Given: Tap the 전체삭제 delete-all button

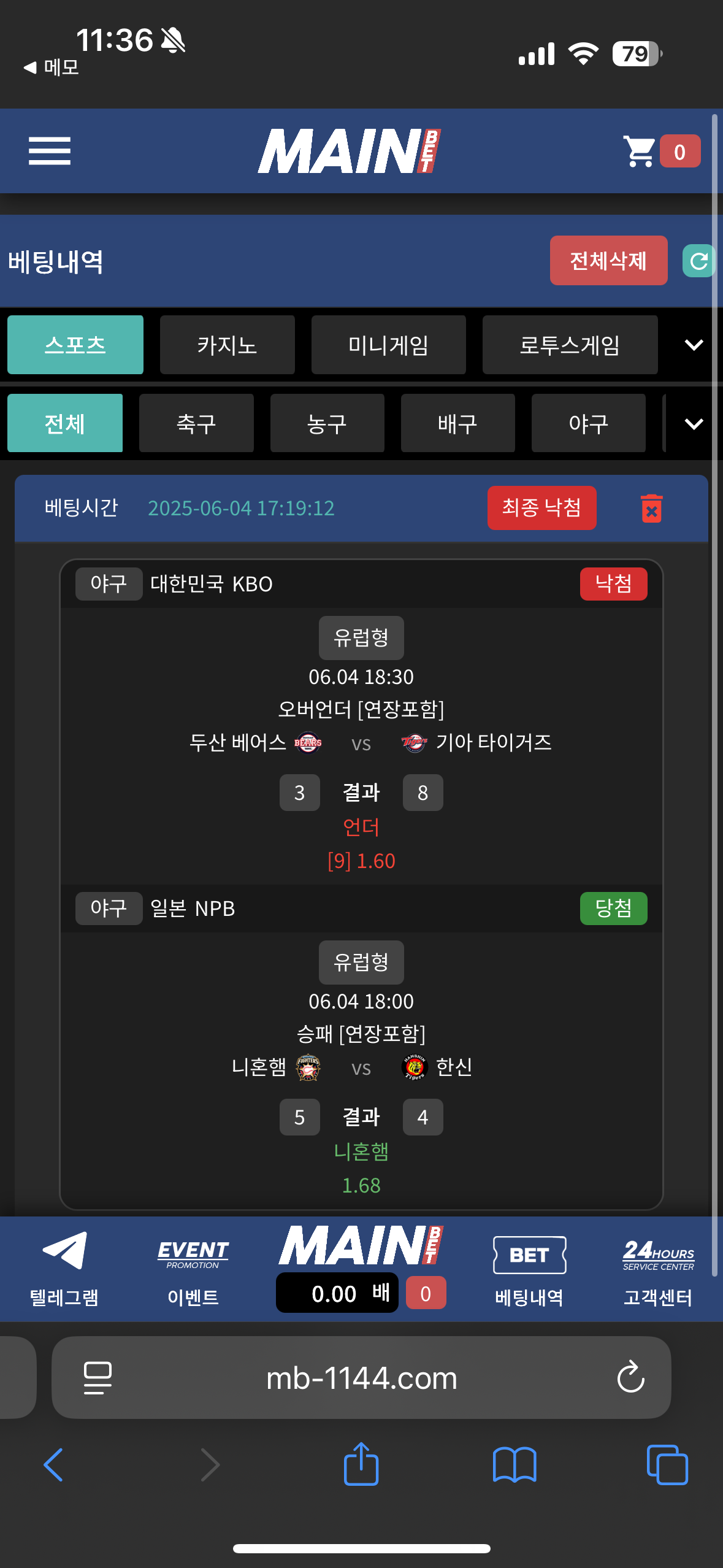Looking at the screenshot, I should pyautogui.click(x=608, y=261).
